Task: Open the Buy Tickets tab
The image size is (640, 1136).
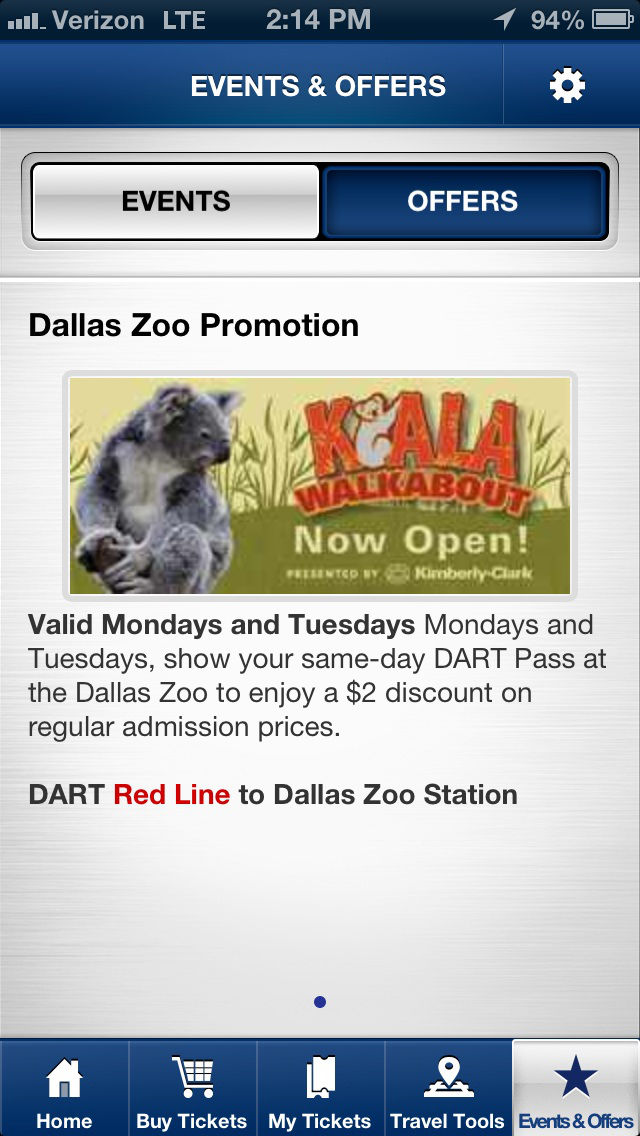Action: (x=192, y=1088)
